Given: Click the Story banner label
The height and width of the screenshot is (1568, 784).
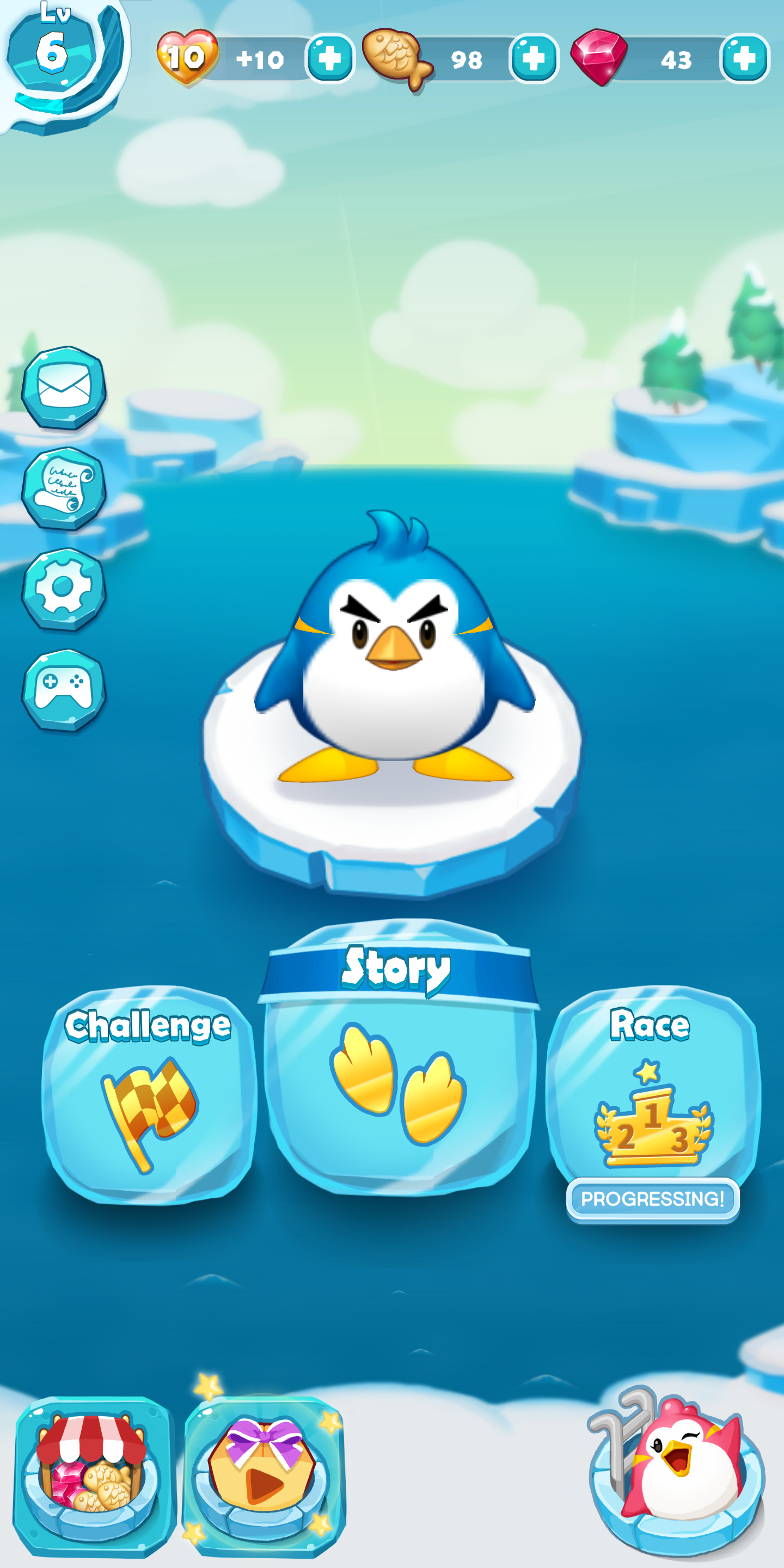Looking at the screenshot, I should [x=399, y=968].
